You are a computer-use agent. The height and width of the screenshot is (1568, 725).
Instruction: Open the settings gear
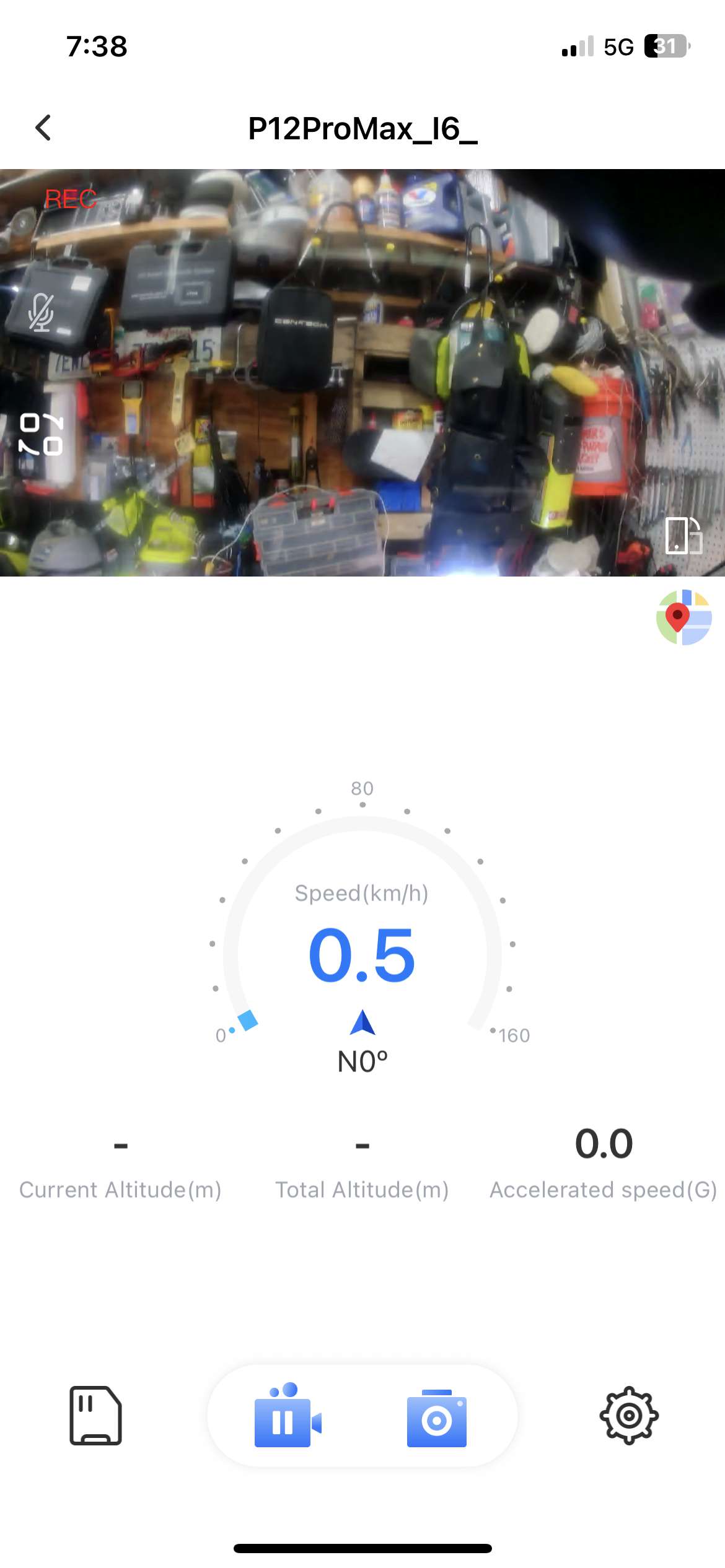coord(628,1415)
